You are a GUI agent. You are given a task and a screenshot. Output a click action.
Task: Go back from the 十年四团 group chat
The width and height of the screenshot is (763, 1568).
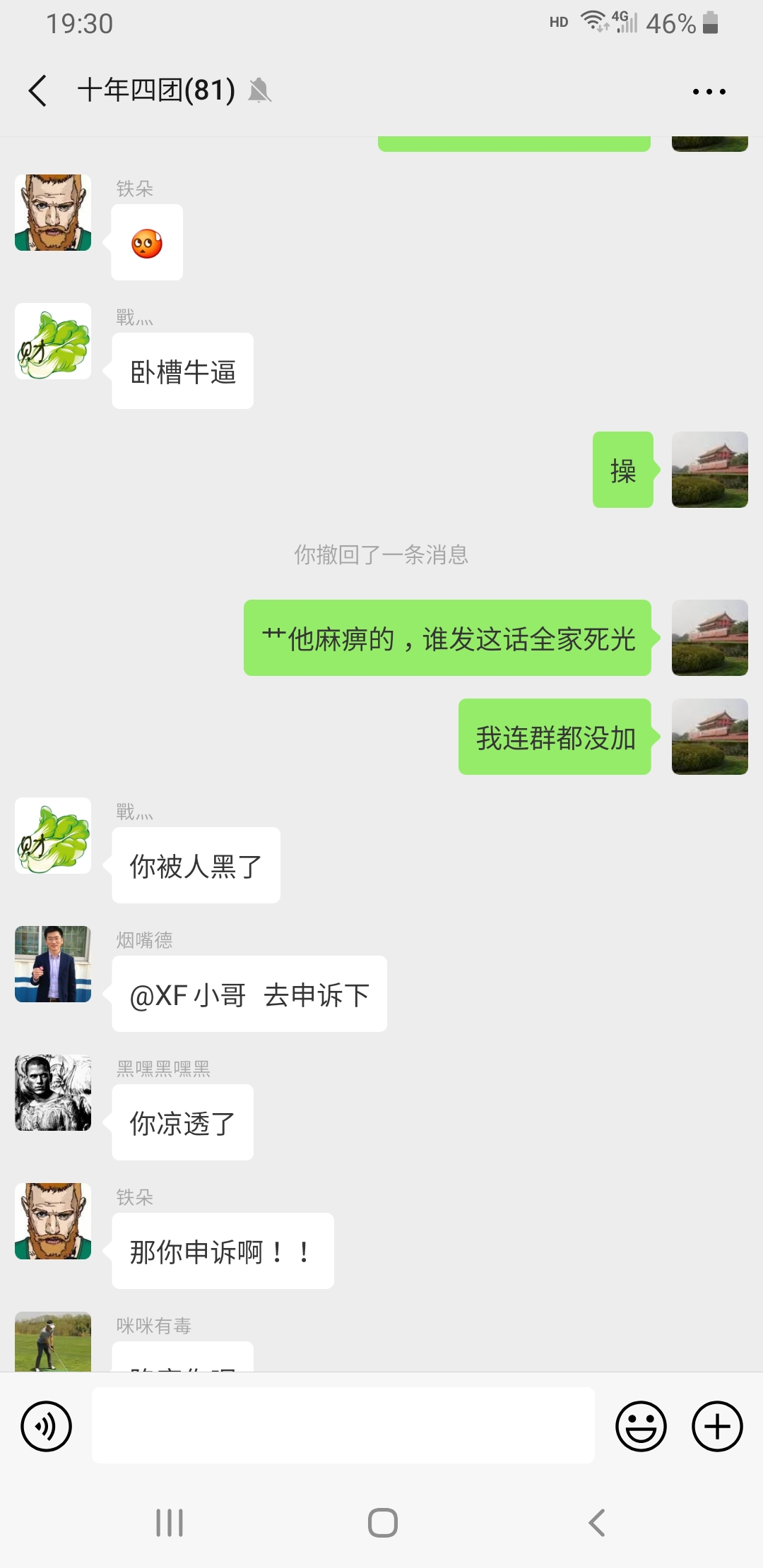click(38, 91)
